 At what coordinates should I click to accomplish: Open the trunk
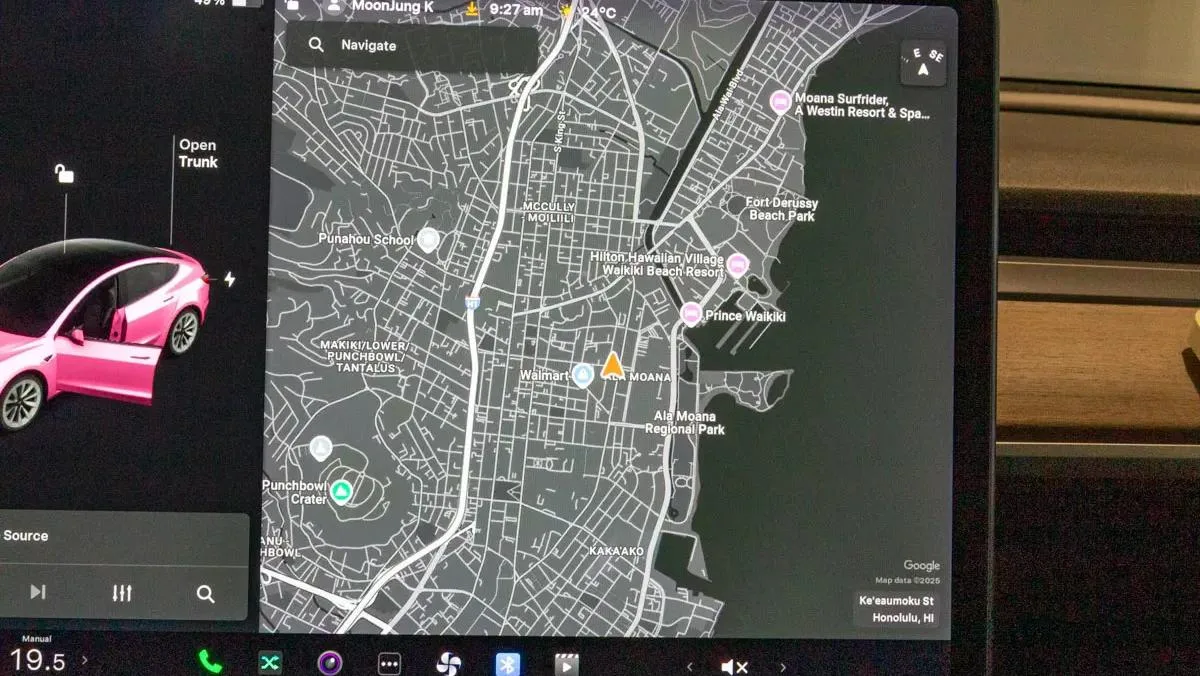click(x=198, y=153)
